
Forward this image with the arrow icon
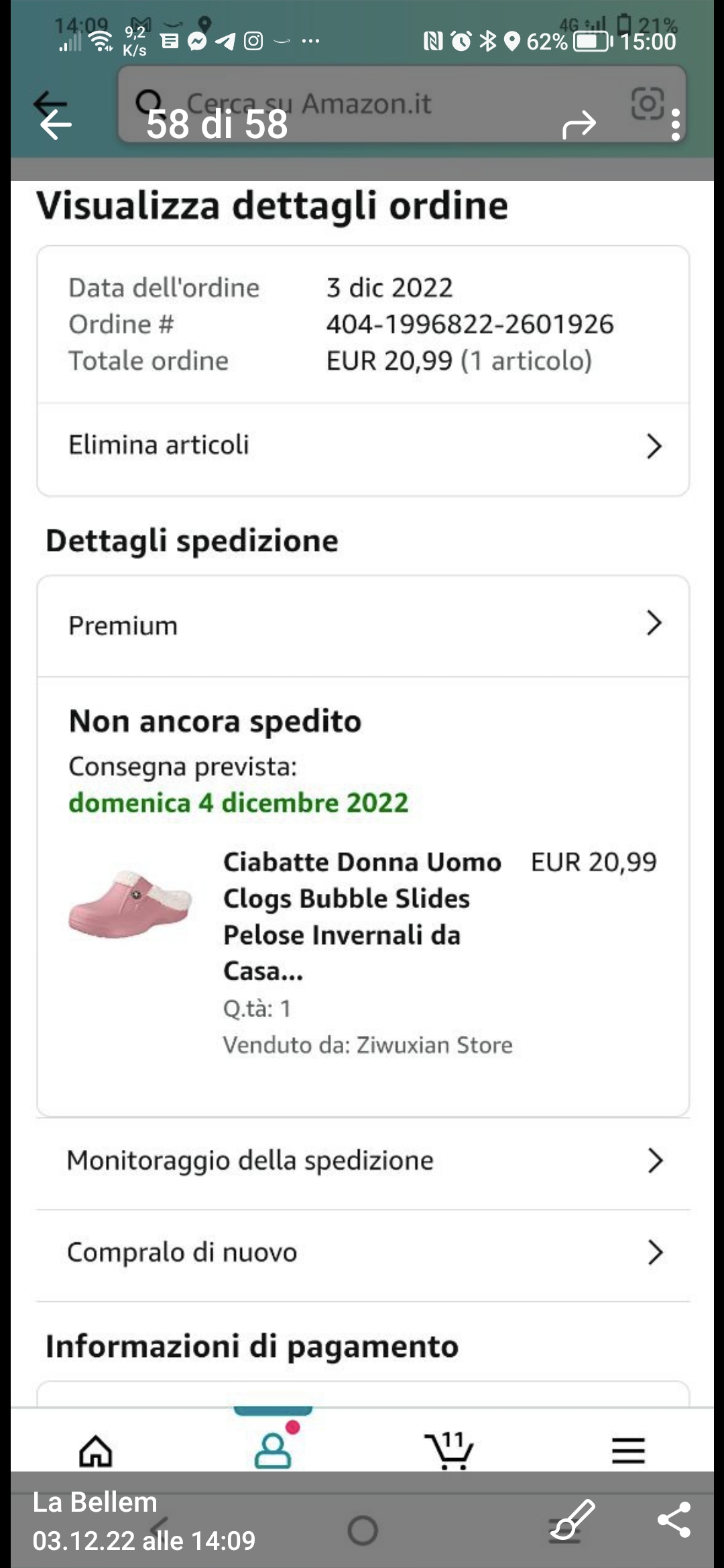[x=579, y=125]
